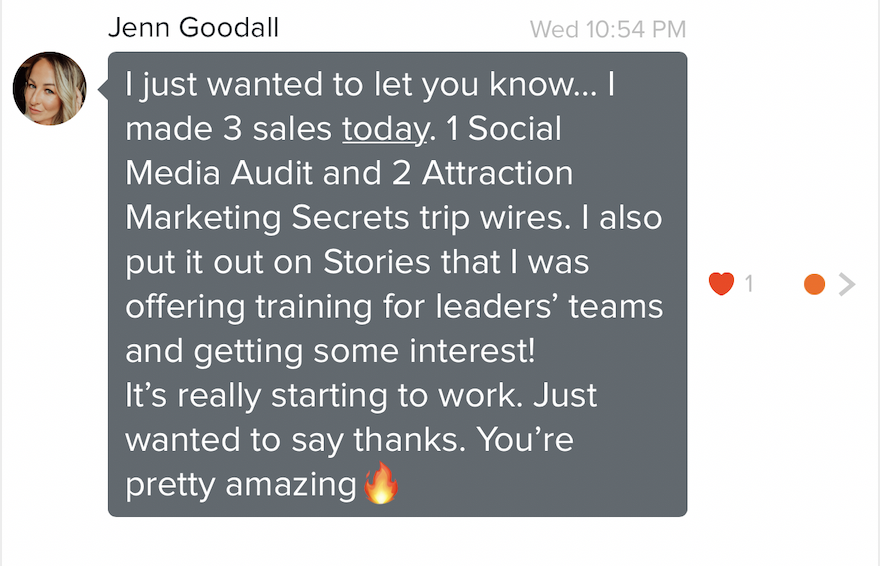Open message details with the chevron arrow
The width and height of the screenshot is (880, 566).
847,285
